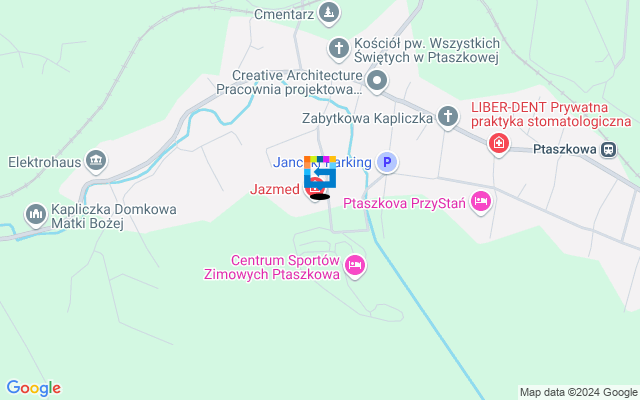This screenshot has width=640, height=400.
Task: Open LIBER-DENT dental practice pin
Action: pos(498,144)
